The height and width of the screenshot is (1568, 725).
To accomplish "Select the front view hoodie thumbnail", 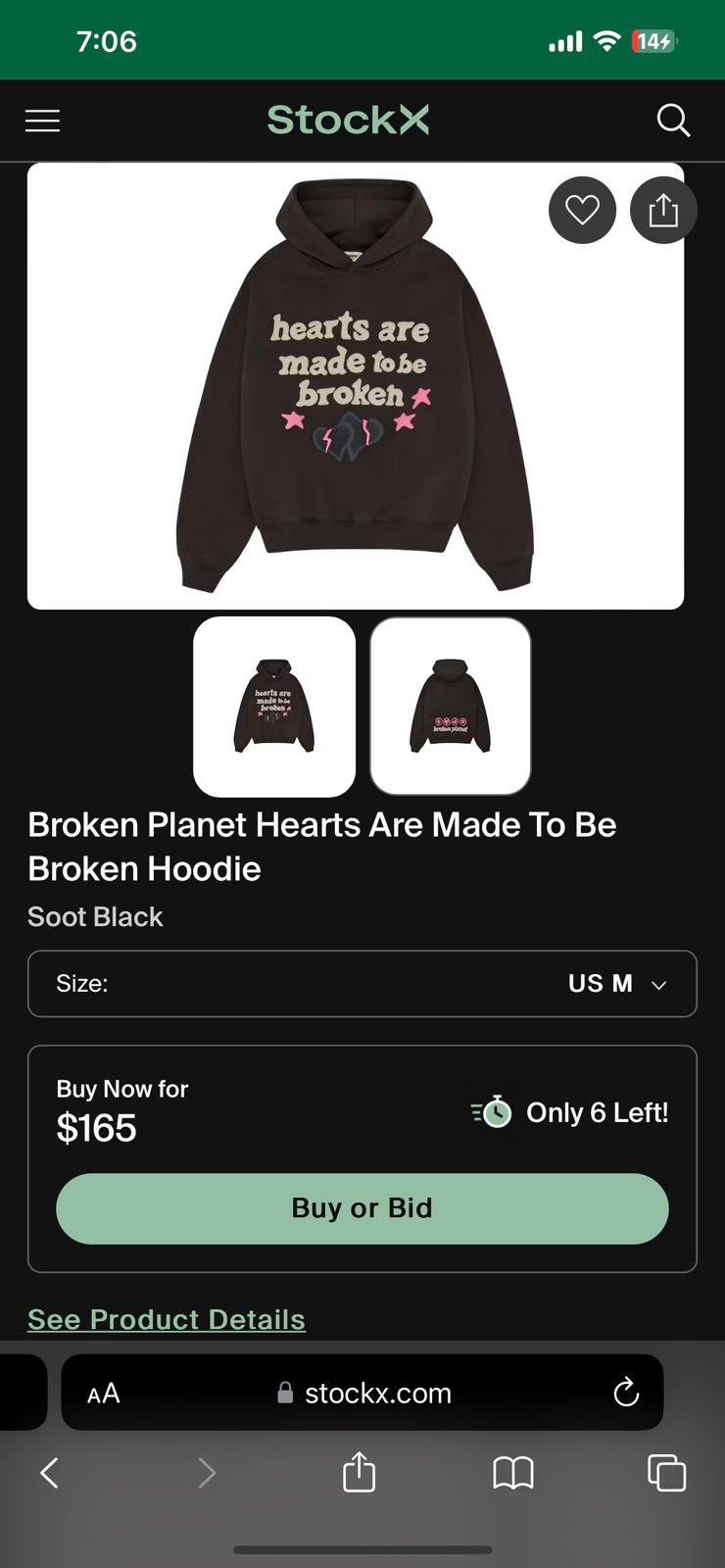I will coord(274,707).
